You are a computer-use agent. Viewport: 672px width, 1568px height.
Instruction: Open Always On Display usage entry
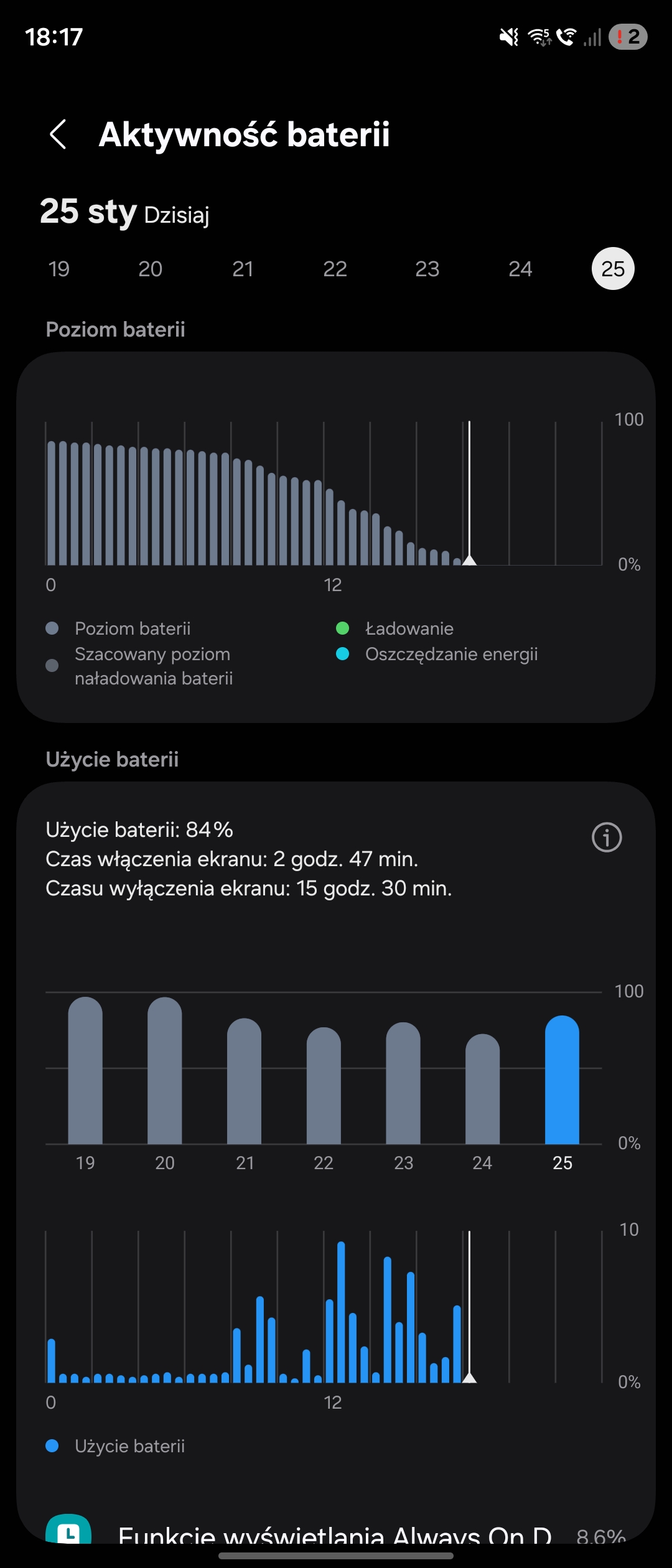tap(336, 1534)
